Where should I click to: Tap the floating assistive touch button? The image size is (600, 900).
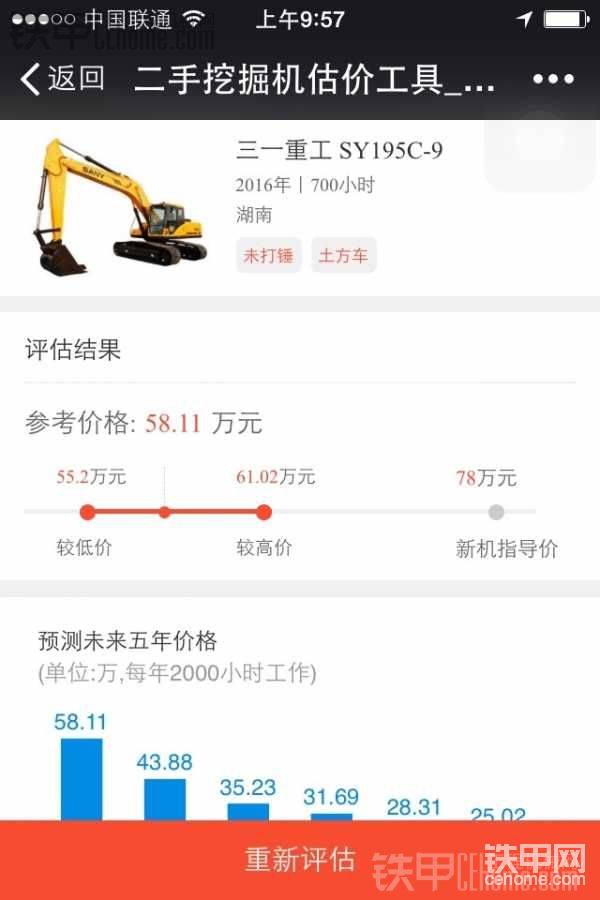click(x=540, y=147)
